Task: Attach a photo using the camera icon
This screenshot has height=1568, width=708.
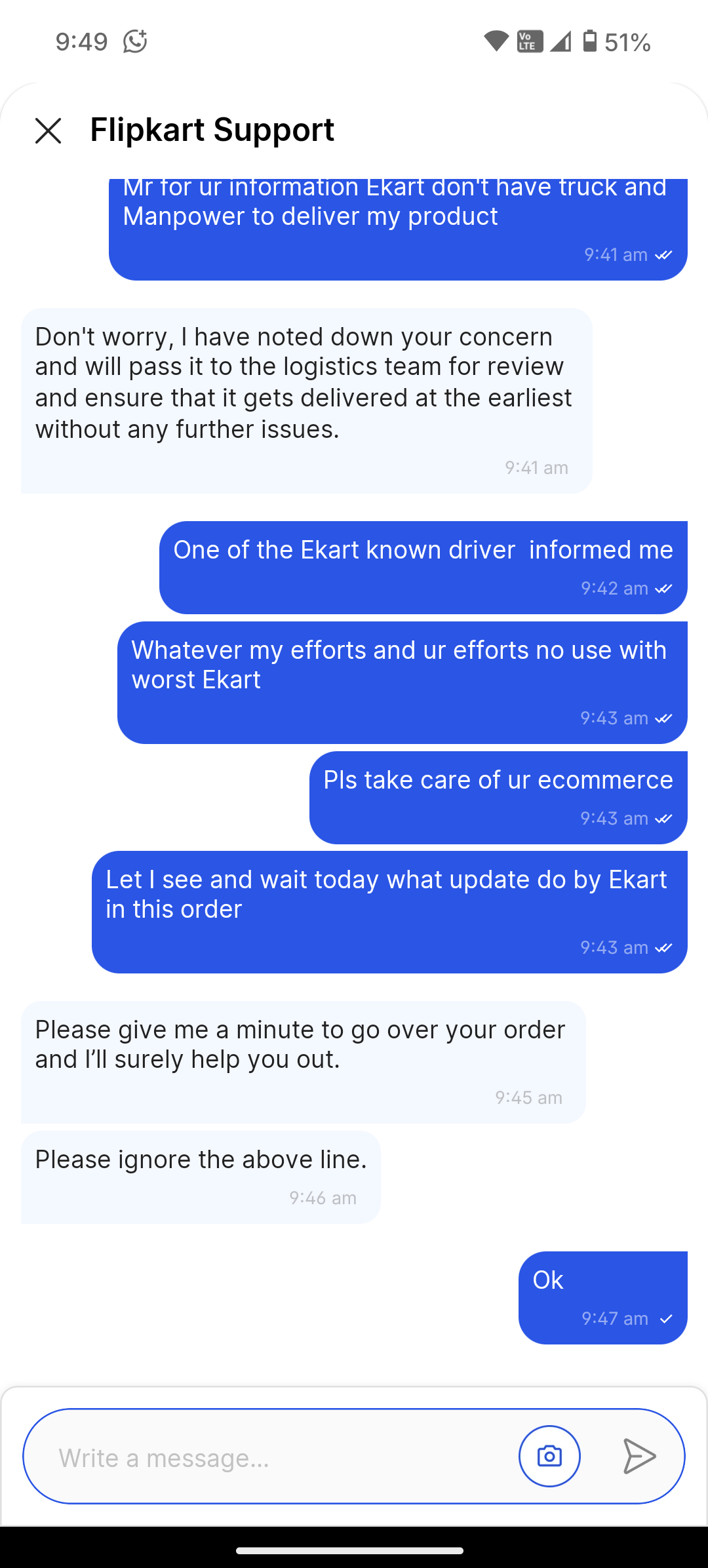Action: tap(549, 1457)
